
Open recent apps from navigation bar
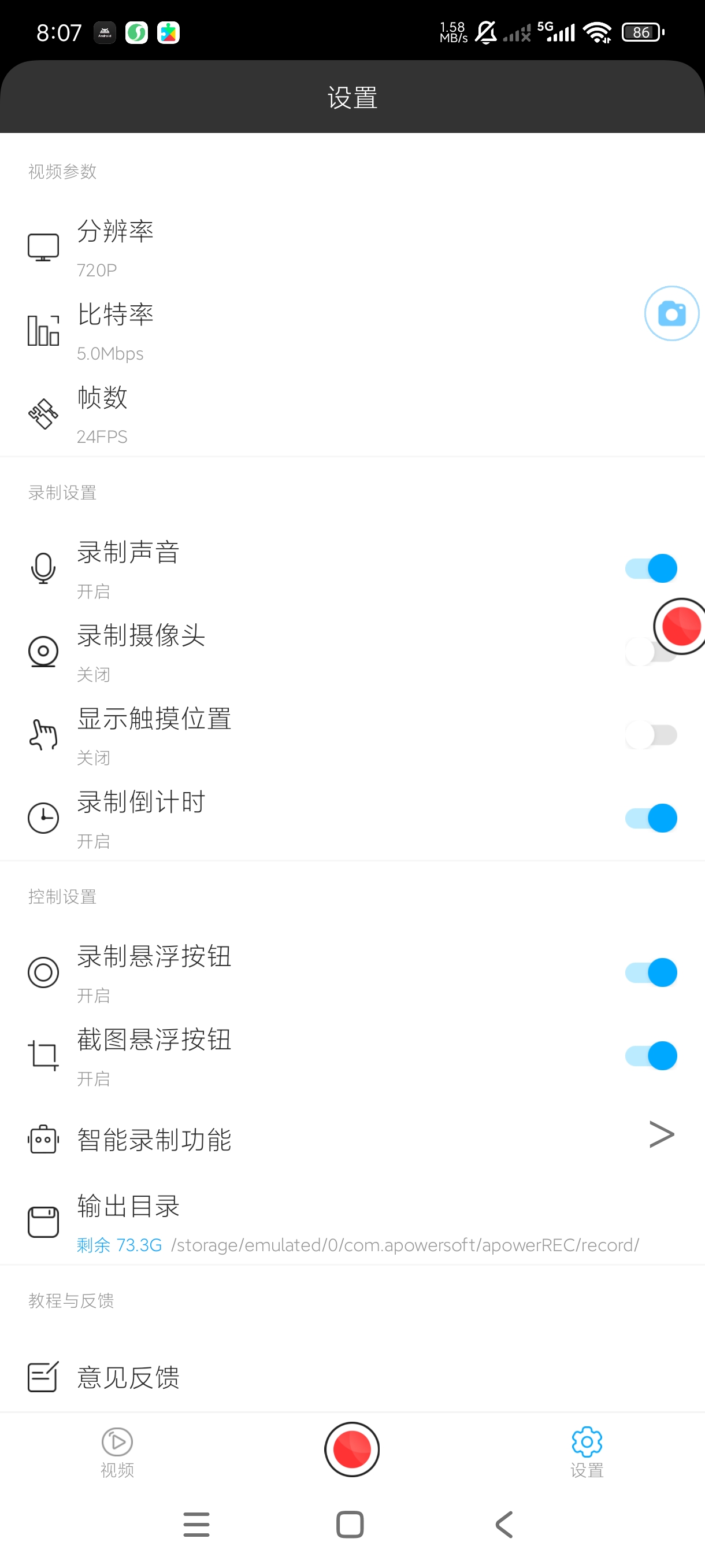point(196,1525)
